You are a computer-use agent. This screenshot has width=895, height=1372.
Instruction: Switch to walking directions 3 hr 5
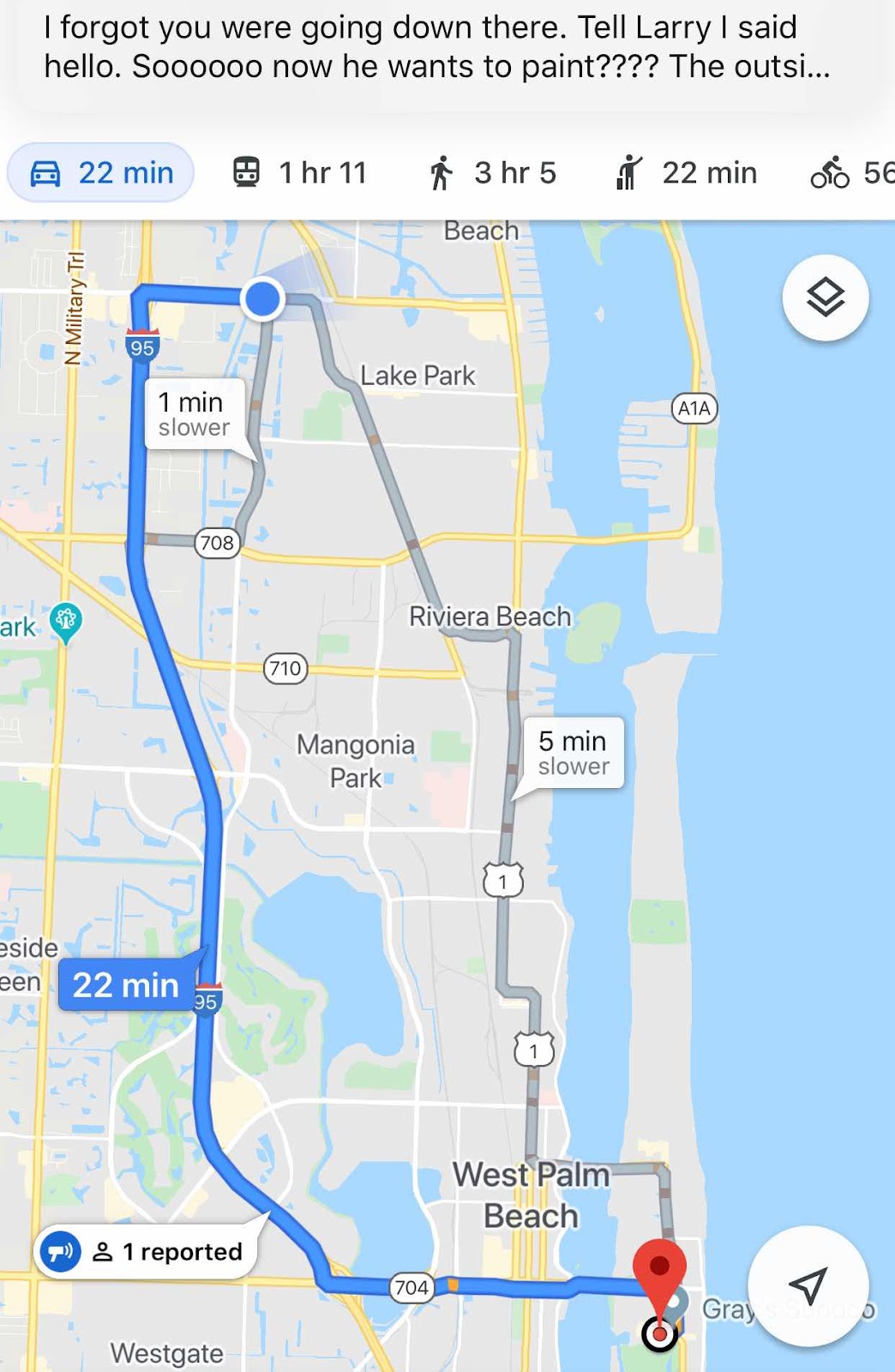click(493, 173)
